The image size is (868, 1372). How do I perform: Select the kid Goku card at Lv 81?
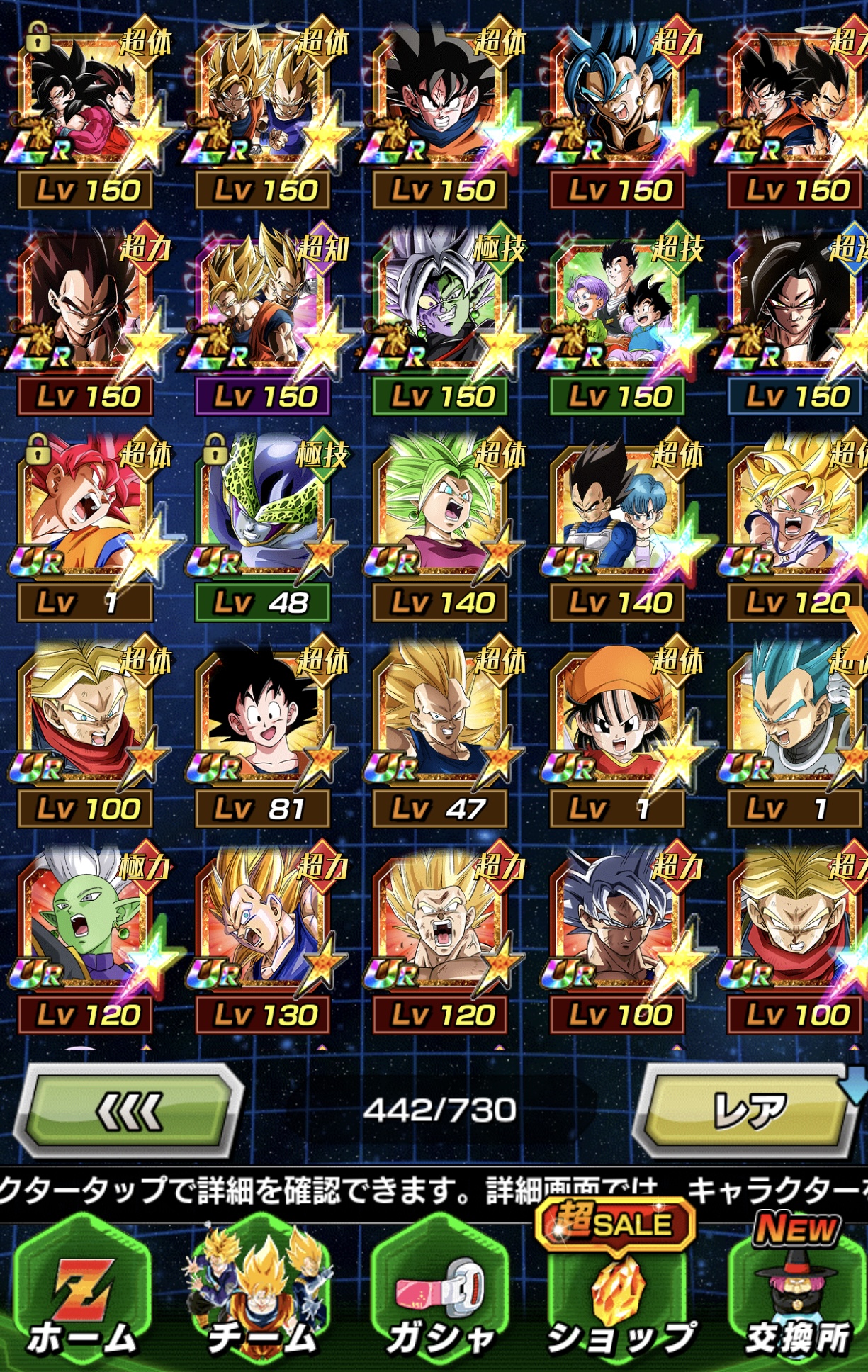(262, 716)
